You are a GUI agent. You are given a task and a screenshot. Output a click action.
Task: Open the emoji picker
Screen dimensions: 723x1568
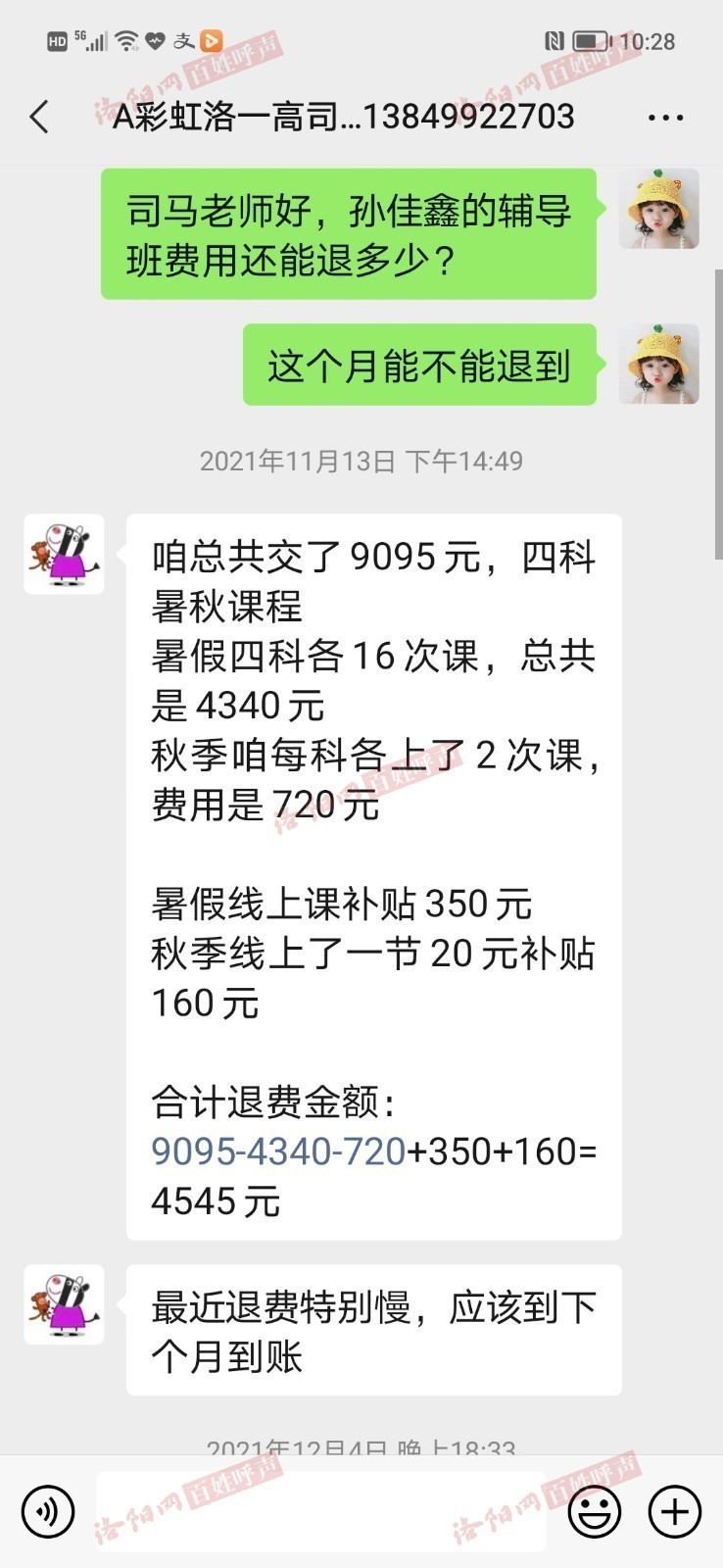point(594,1510)
